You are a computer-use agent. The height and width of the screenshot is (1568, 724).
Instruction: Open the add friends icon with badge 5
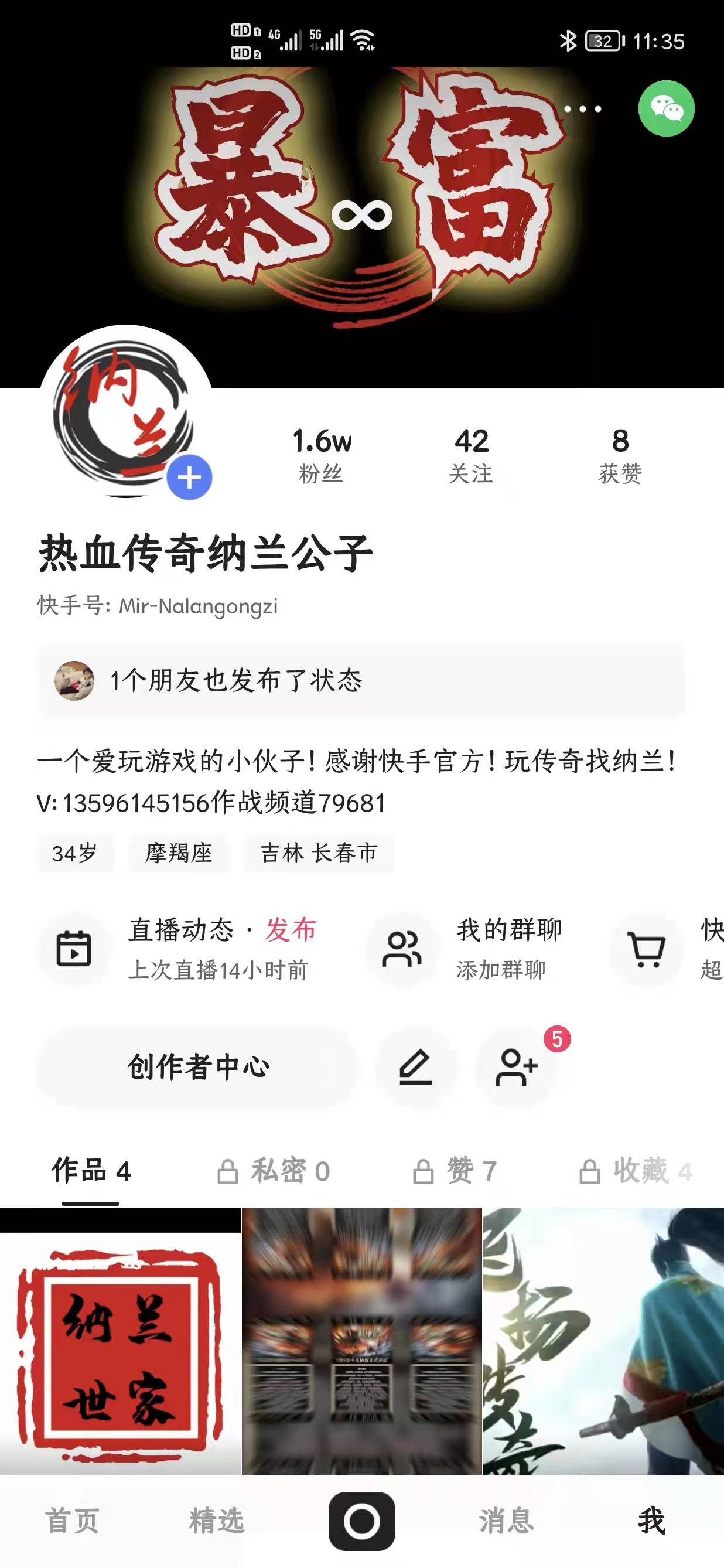pos(517,1066)
